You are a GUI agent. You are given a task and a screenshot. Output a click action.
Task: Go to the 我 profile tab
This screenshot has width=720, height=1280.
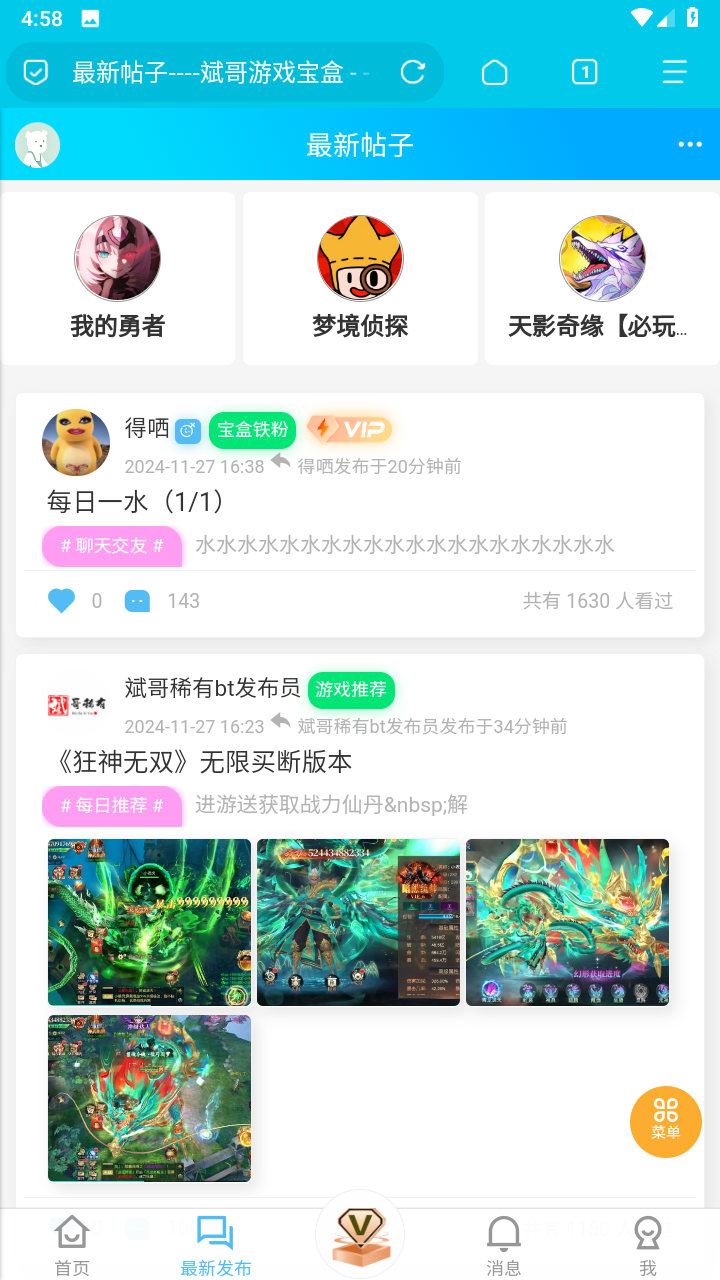[x=648, y=1245]
